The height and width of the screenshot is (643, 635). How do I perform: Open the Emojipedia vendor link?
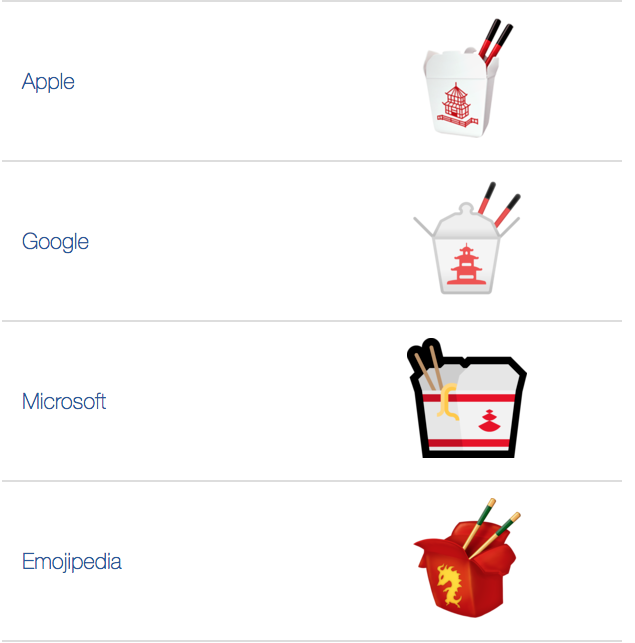72,562
